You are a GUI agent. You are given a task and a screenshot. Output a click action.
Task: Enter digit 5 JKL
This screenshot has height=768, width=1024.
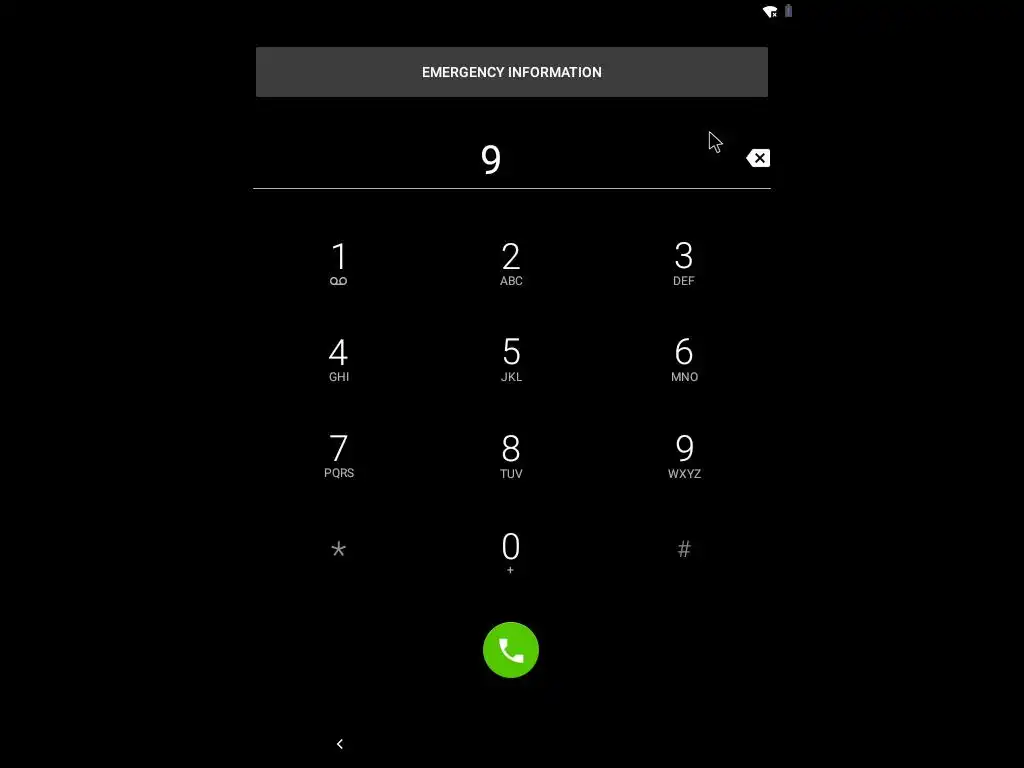511,360
